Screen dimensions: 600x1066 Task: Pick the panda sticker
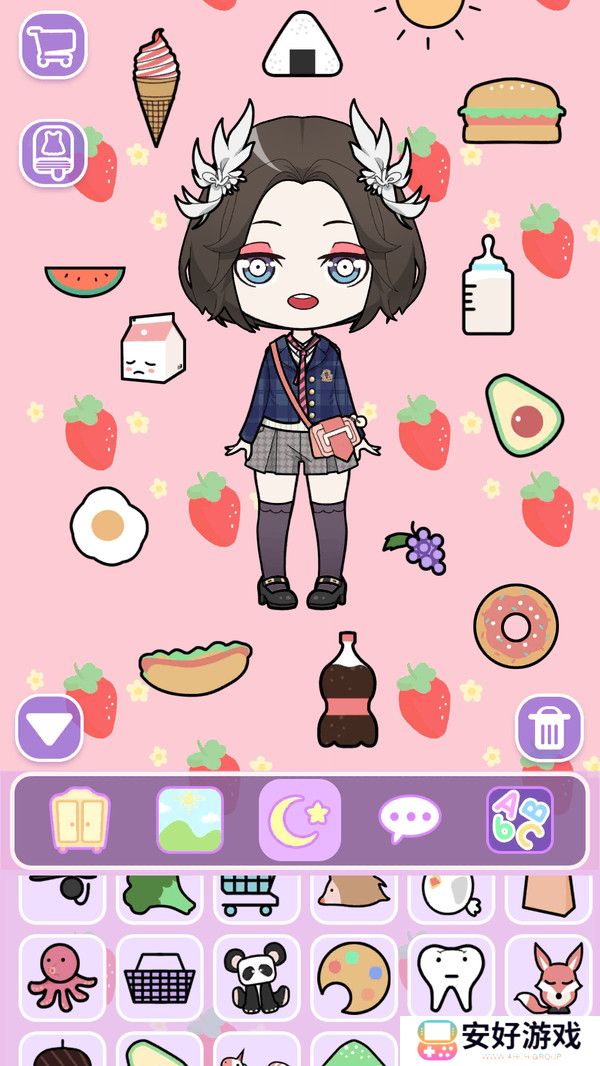(257, 977)
